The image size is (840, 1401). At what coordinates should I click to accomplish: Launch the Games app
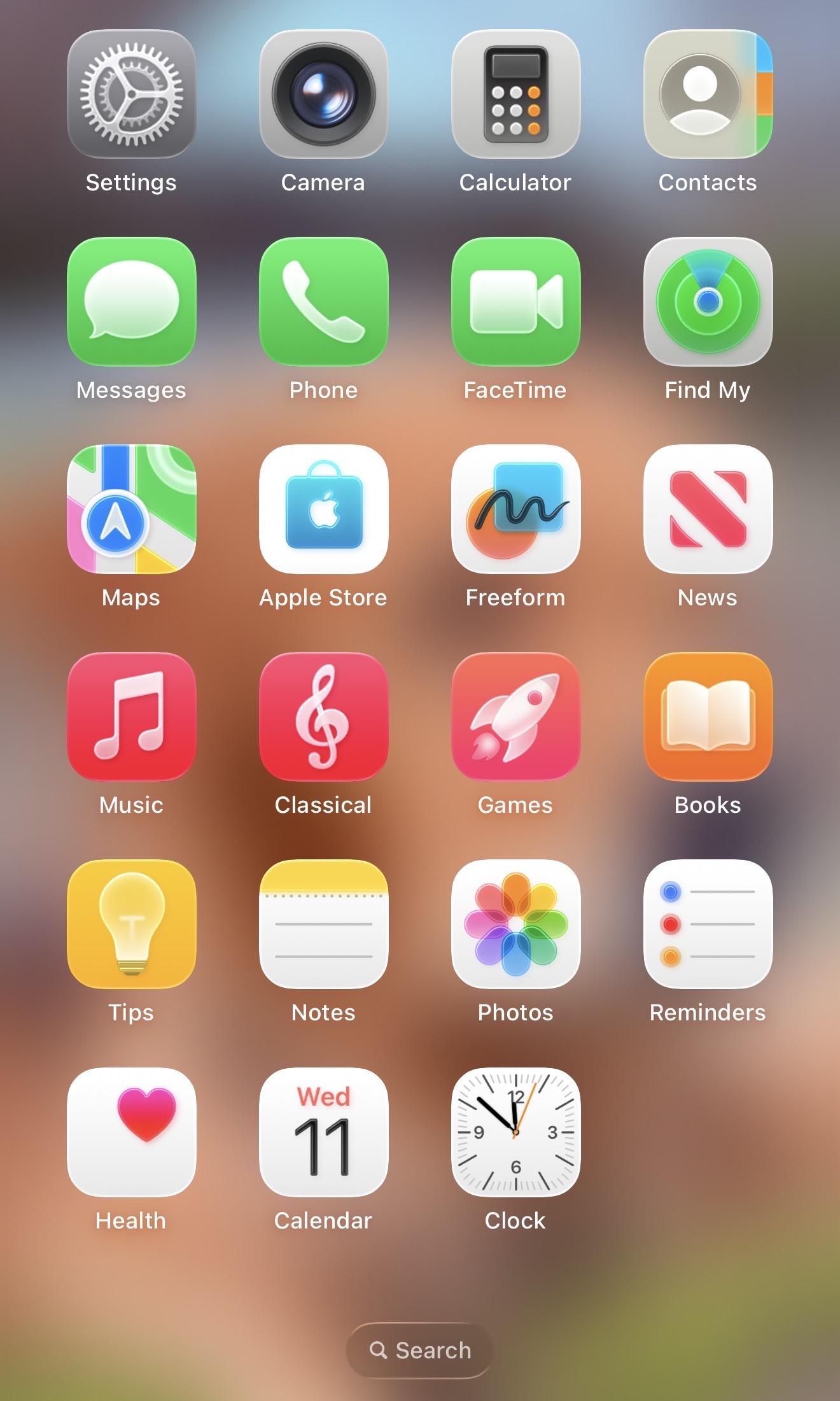(x=515, y=717)
